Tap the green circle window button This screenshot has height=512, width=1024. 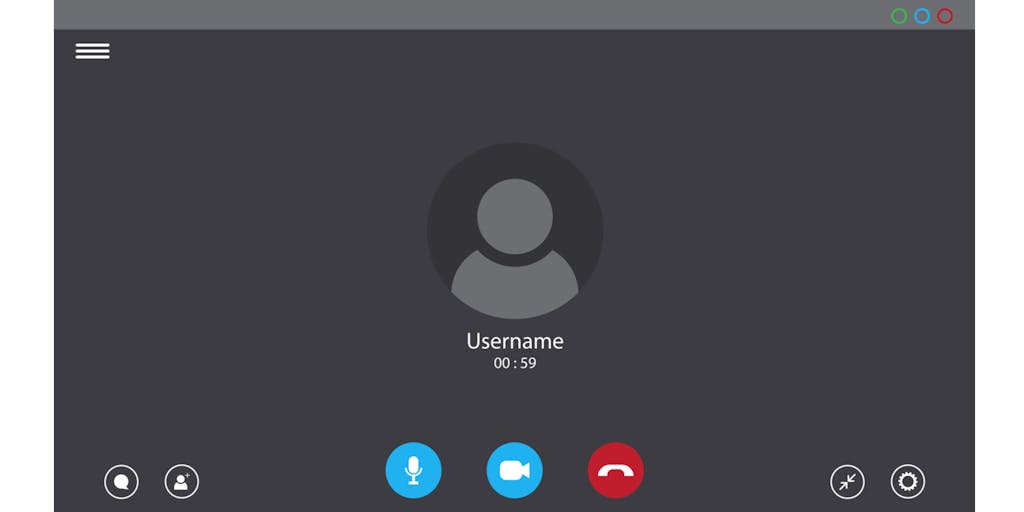click(x=899, y=16)
